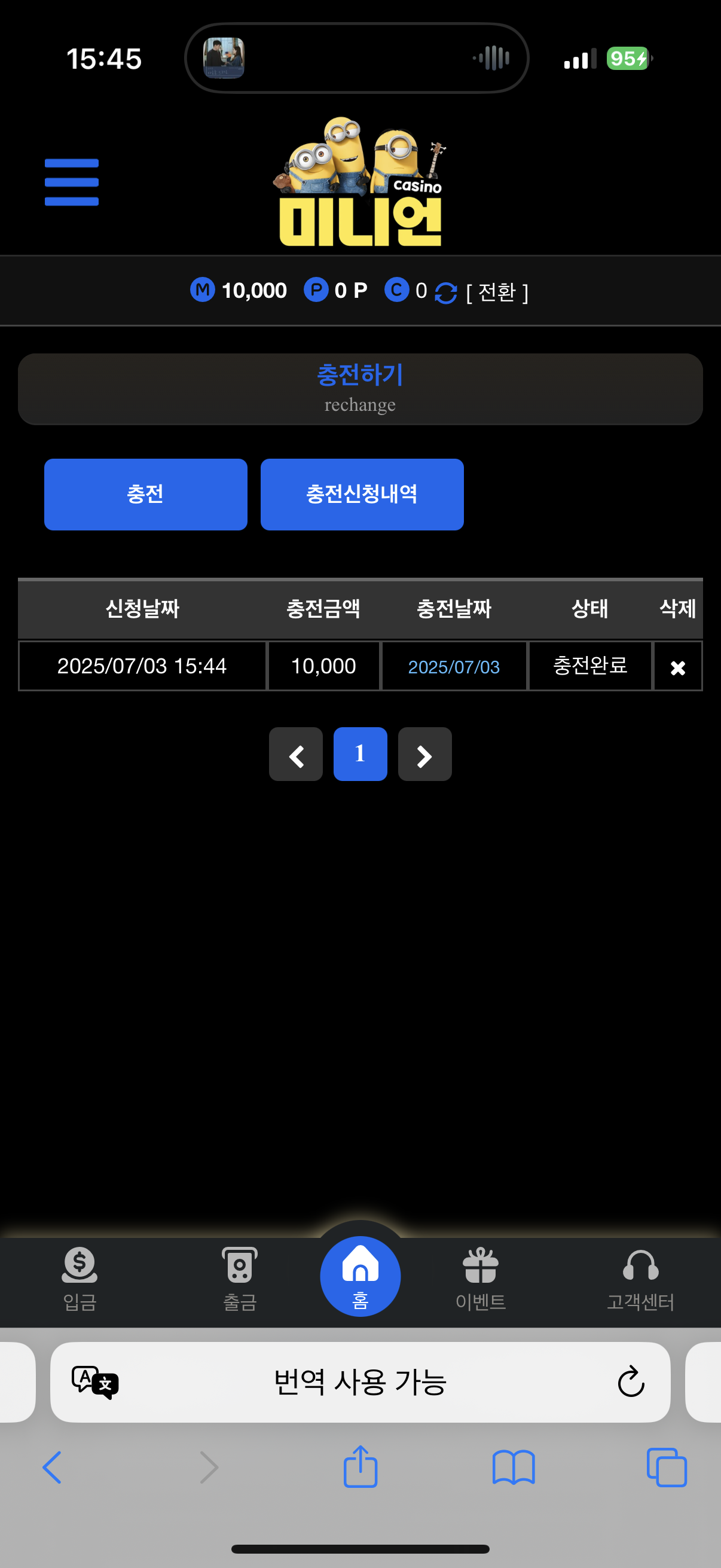This screenshot has height=1568, width=721.
Task: Go to the 홈 home tab
Action: [360, 1276]
